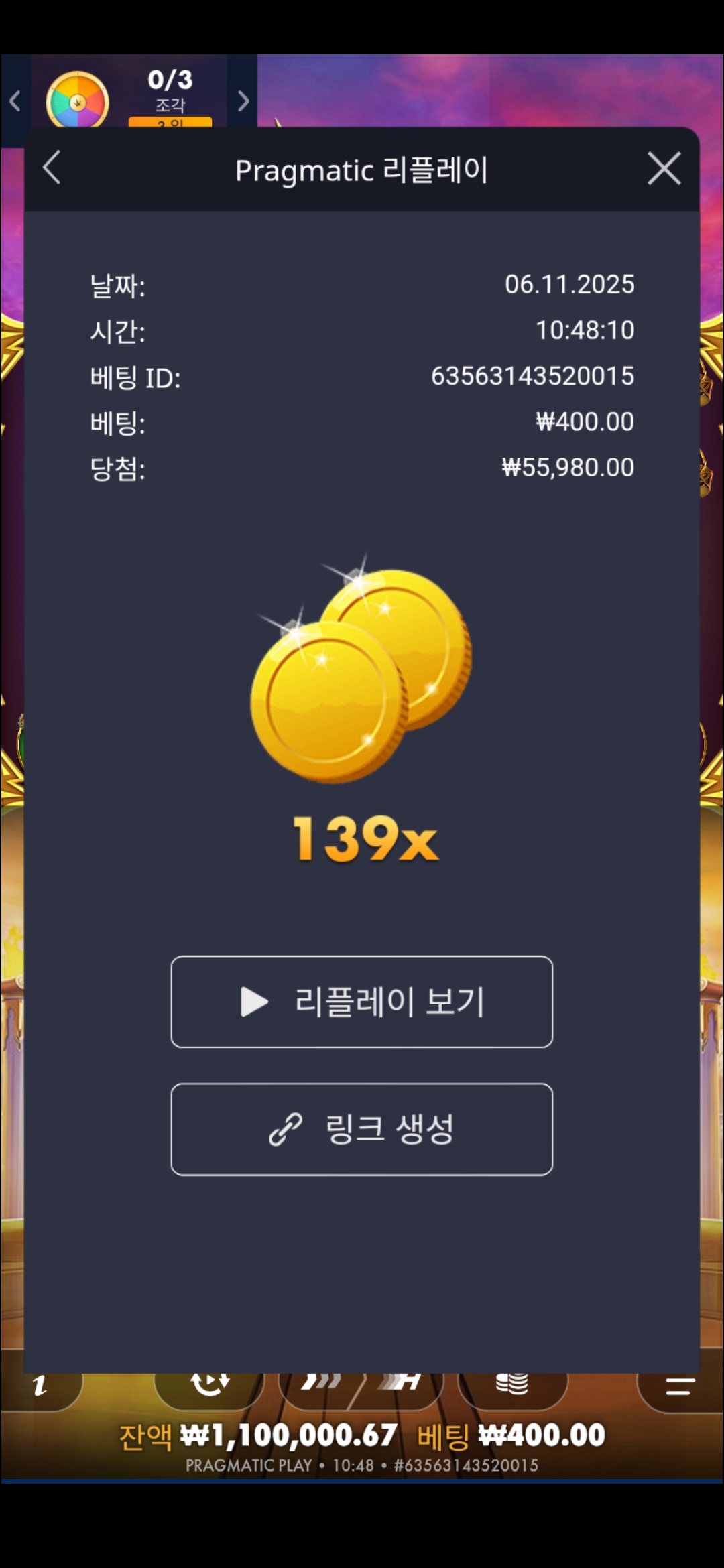The height and width of the screenshot is (1568, 724).
Task: Show the next promo with right arrow
Action: click(243, 101)
